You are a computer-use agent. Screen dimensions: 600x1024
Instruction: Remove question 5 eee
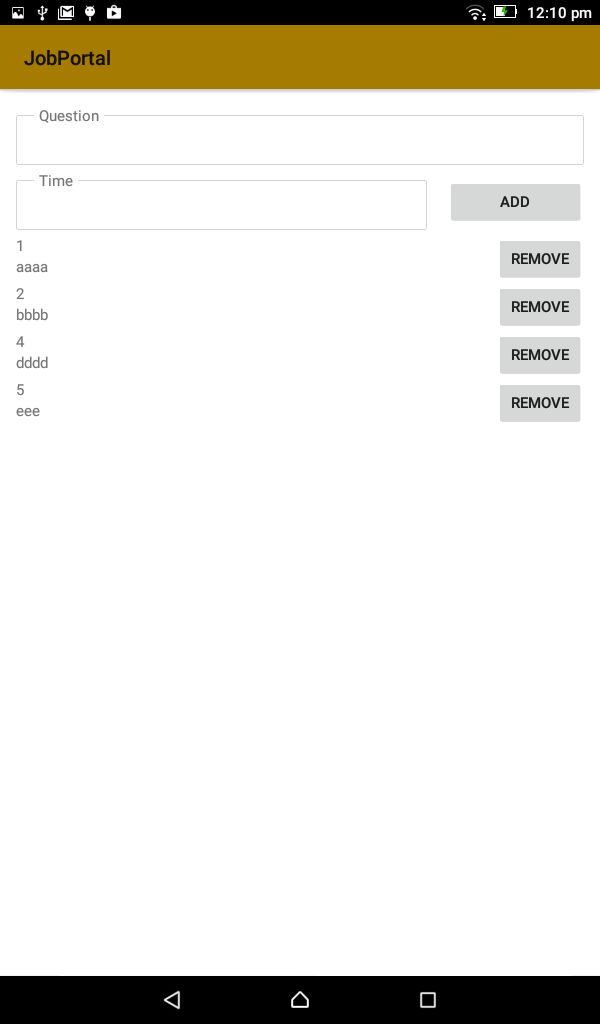(x=540, y=403)
